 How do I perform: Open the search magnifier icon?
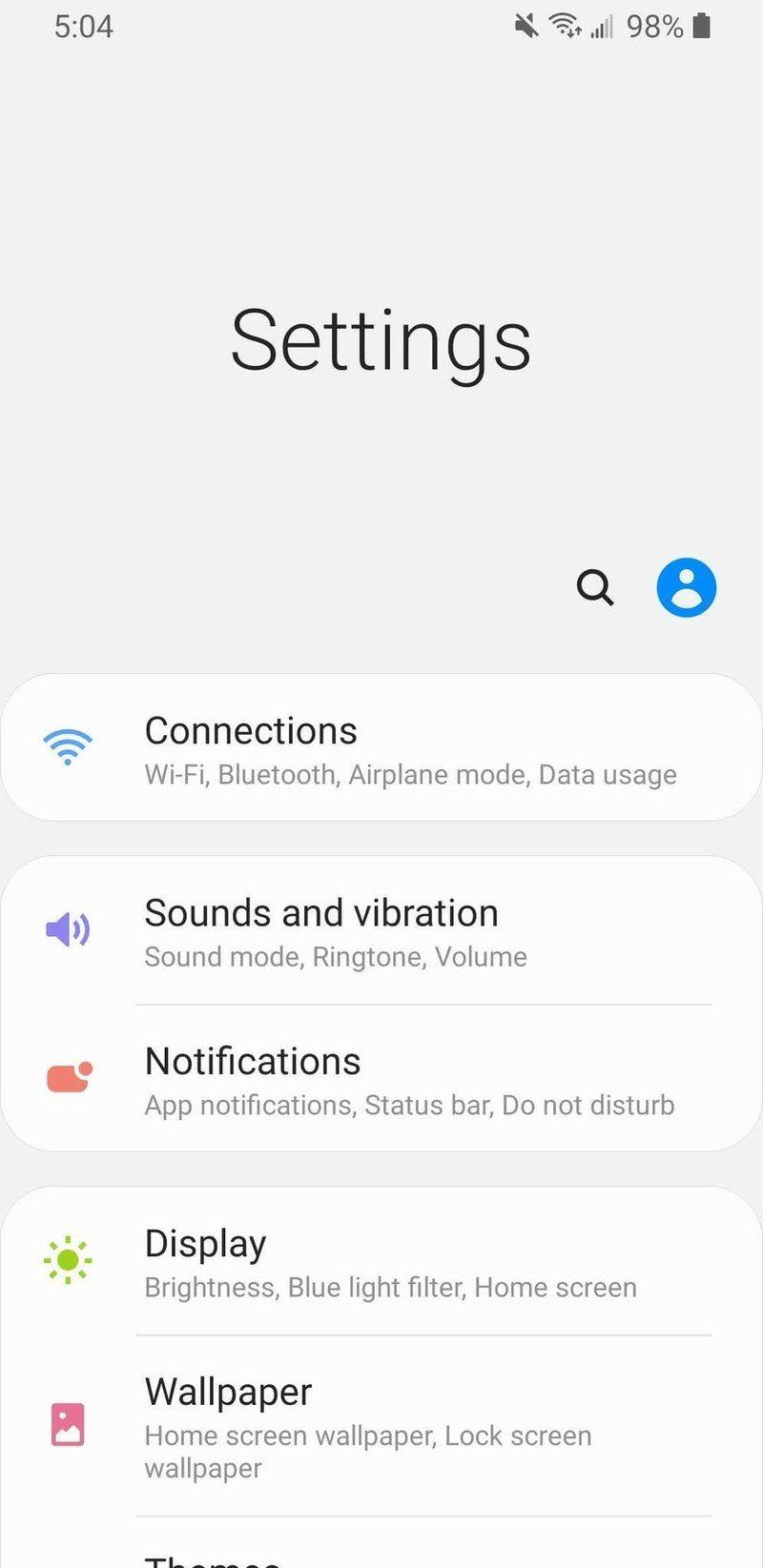point(596,588)
